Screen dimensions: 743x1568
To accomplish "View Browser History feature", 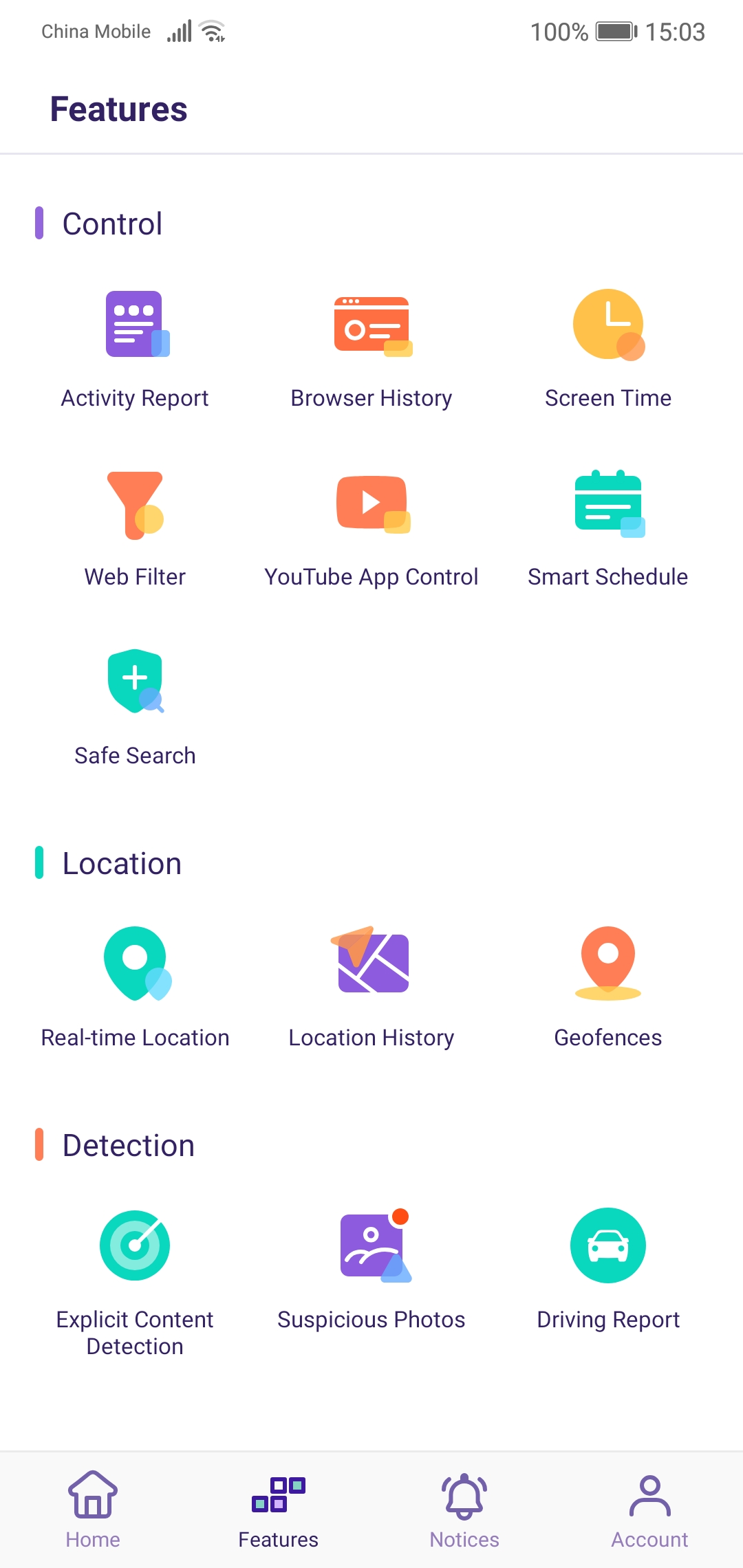I will (371, 325).
